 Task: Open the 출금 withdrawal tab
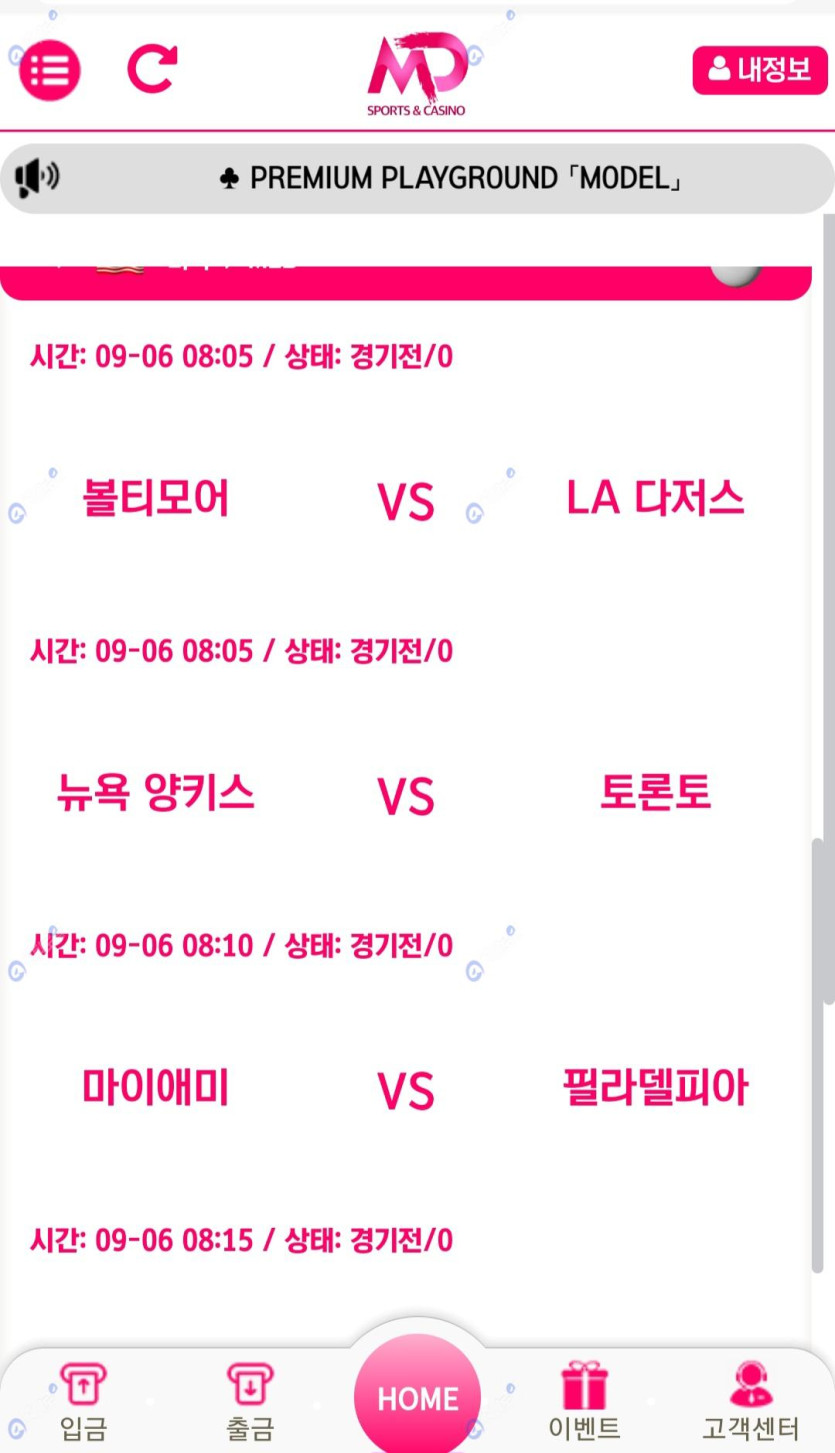pos(249,1401)
